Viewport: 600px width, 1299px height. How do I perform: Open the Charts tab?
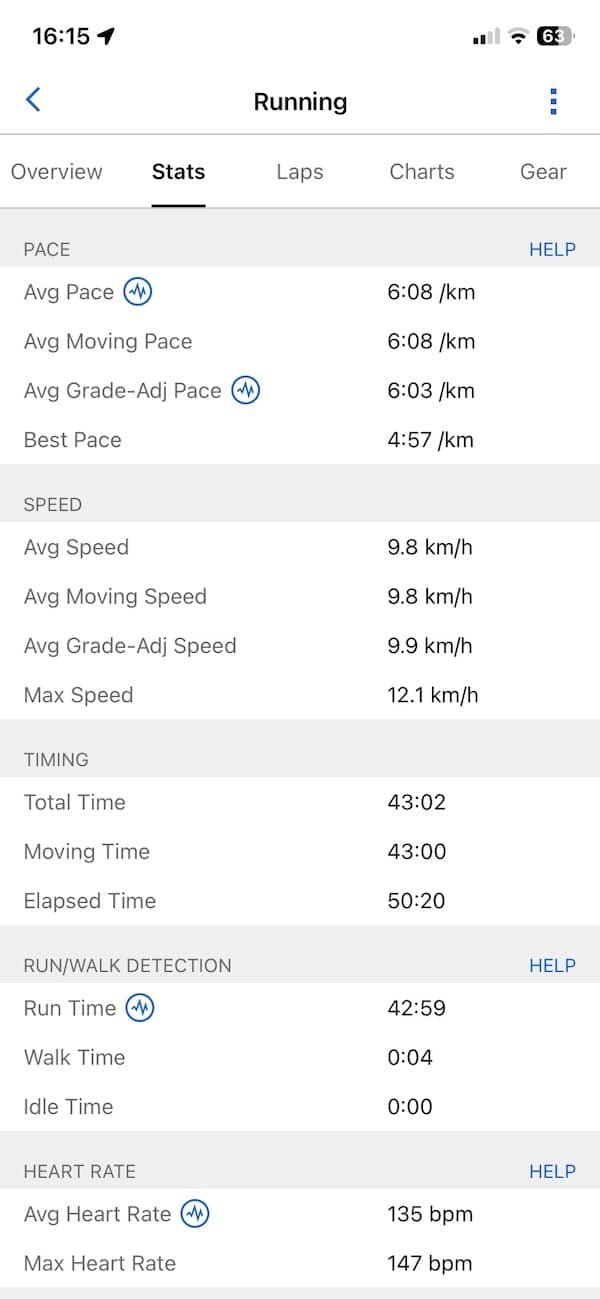point(422,172)
